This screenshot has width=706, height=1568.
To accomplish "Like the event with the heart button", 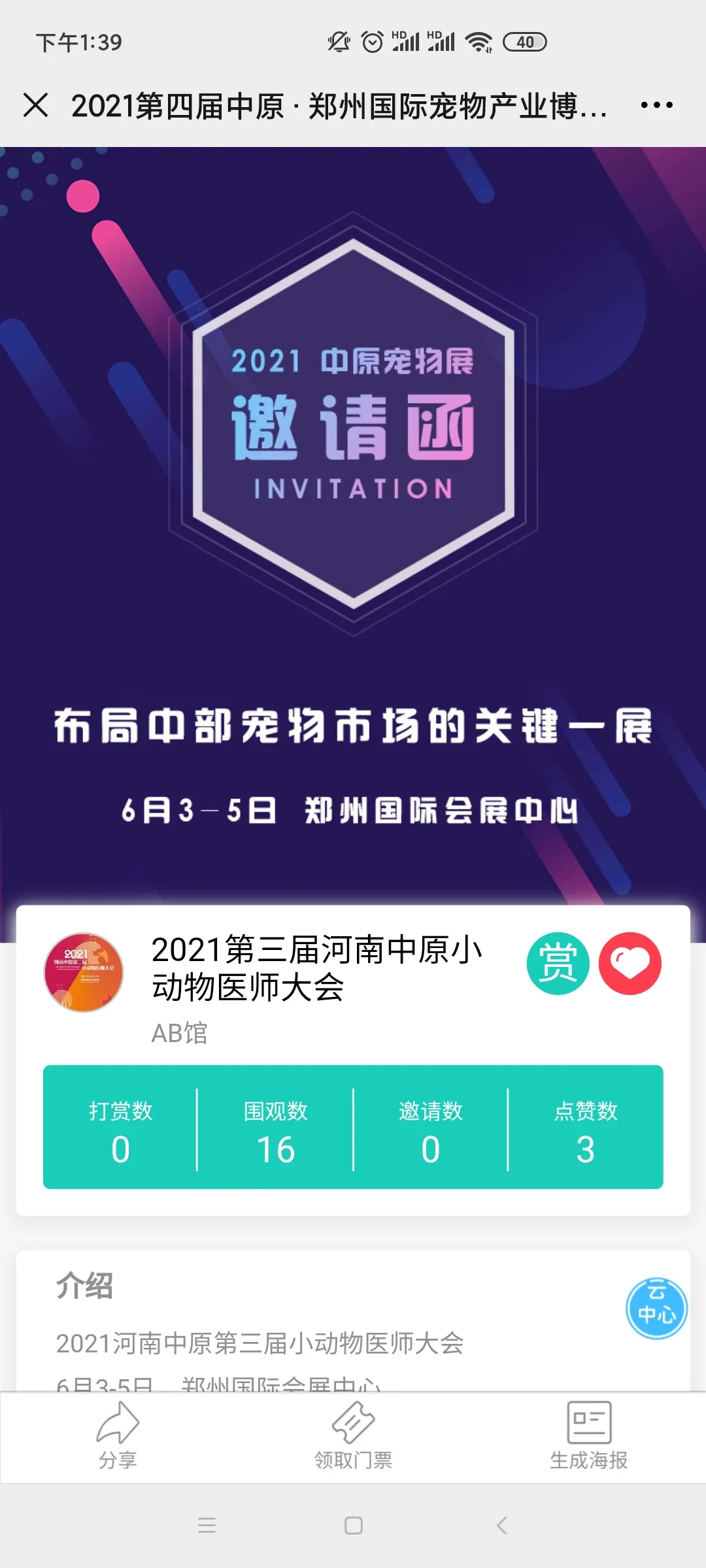I will [630, 964].
